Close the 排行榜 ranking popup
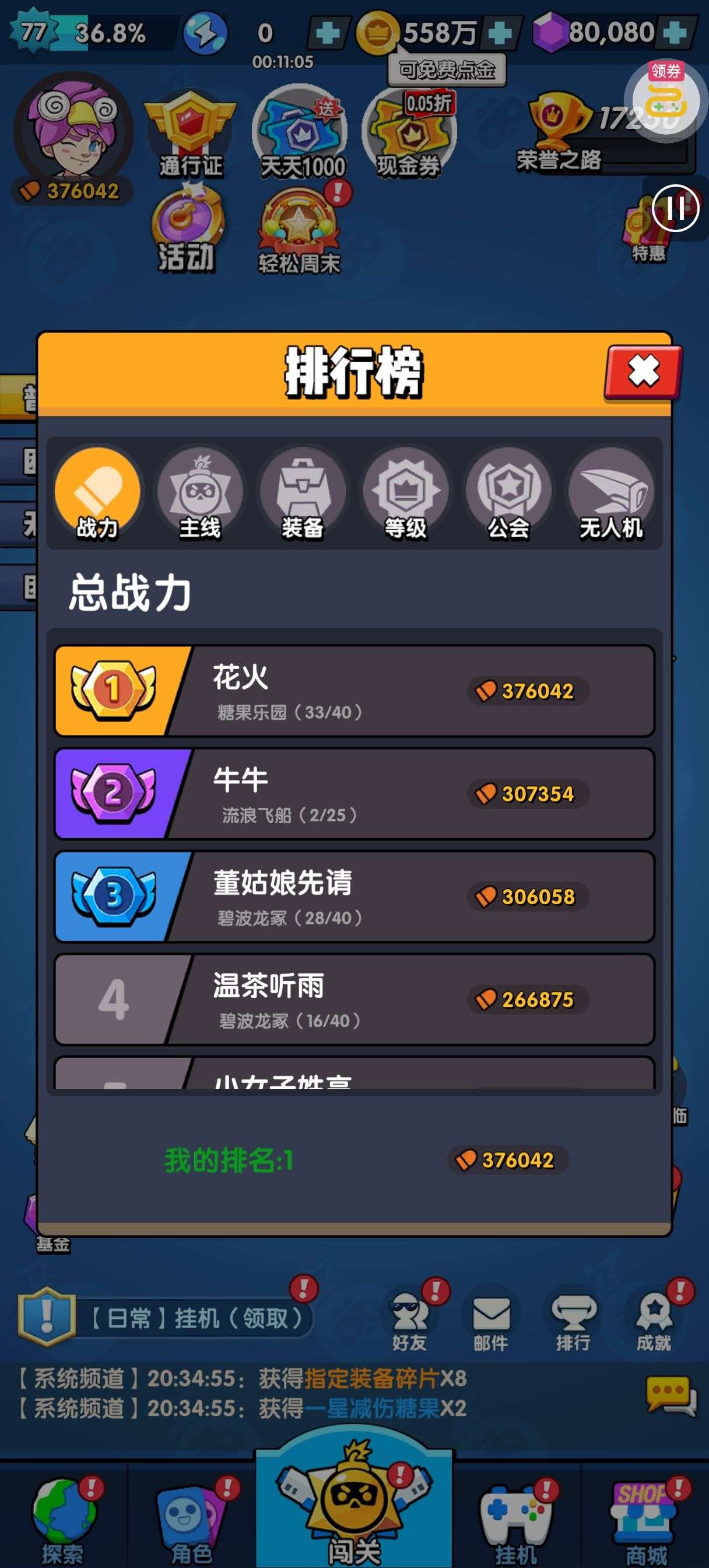The width and height of the screenshot is (709, 1568). [643, 372]
